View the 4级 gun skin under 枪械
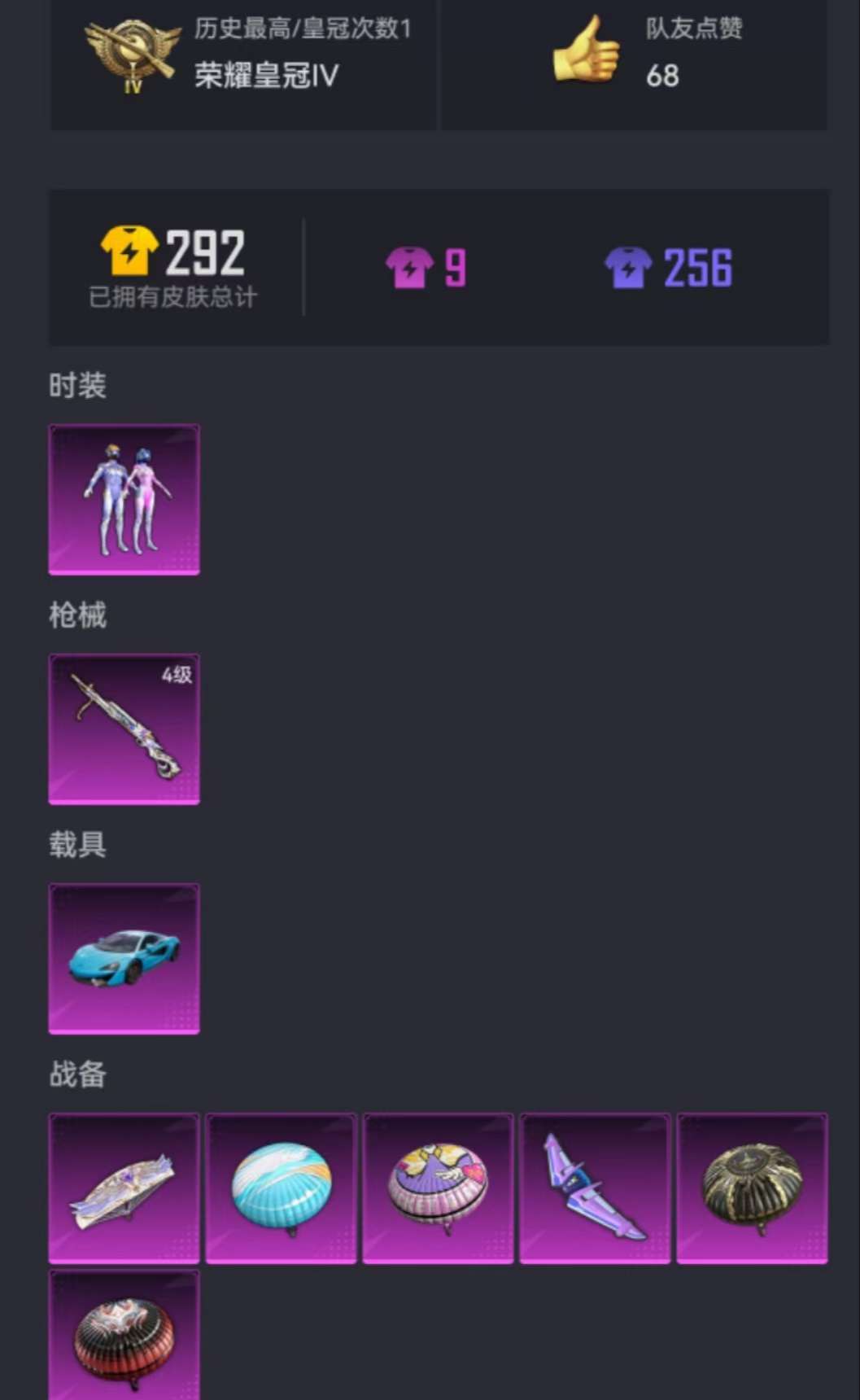 (x=124, y=728)
